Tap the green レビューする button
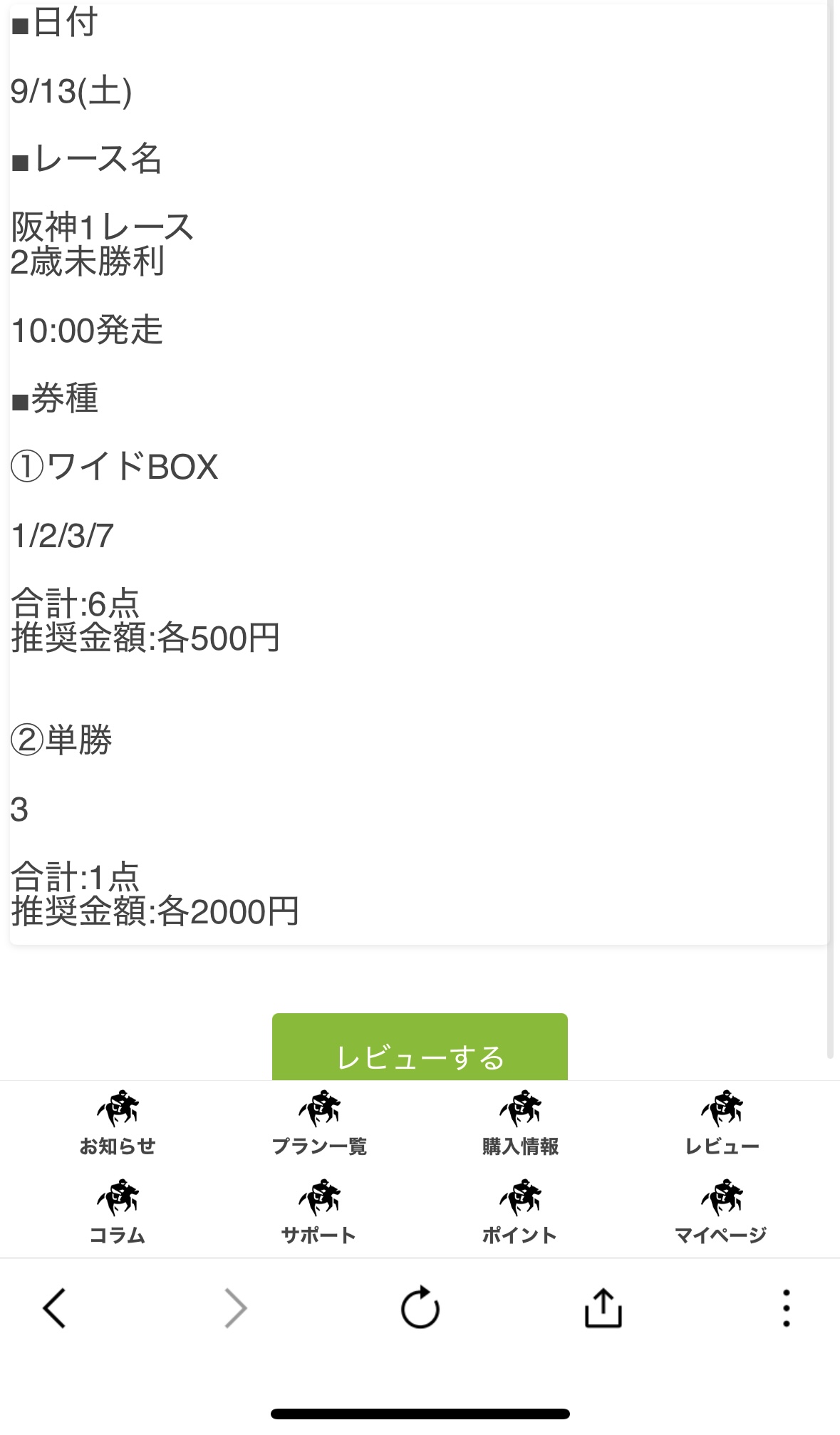Viewport: 840px width, 1435px height. 420,1048
